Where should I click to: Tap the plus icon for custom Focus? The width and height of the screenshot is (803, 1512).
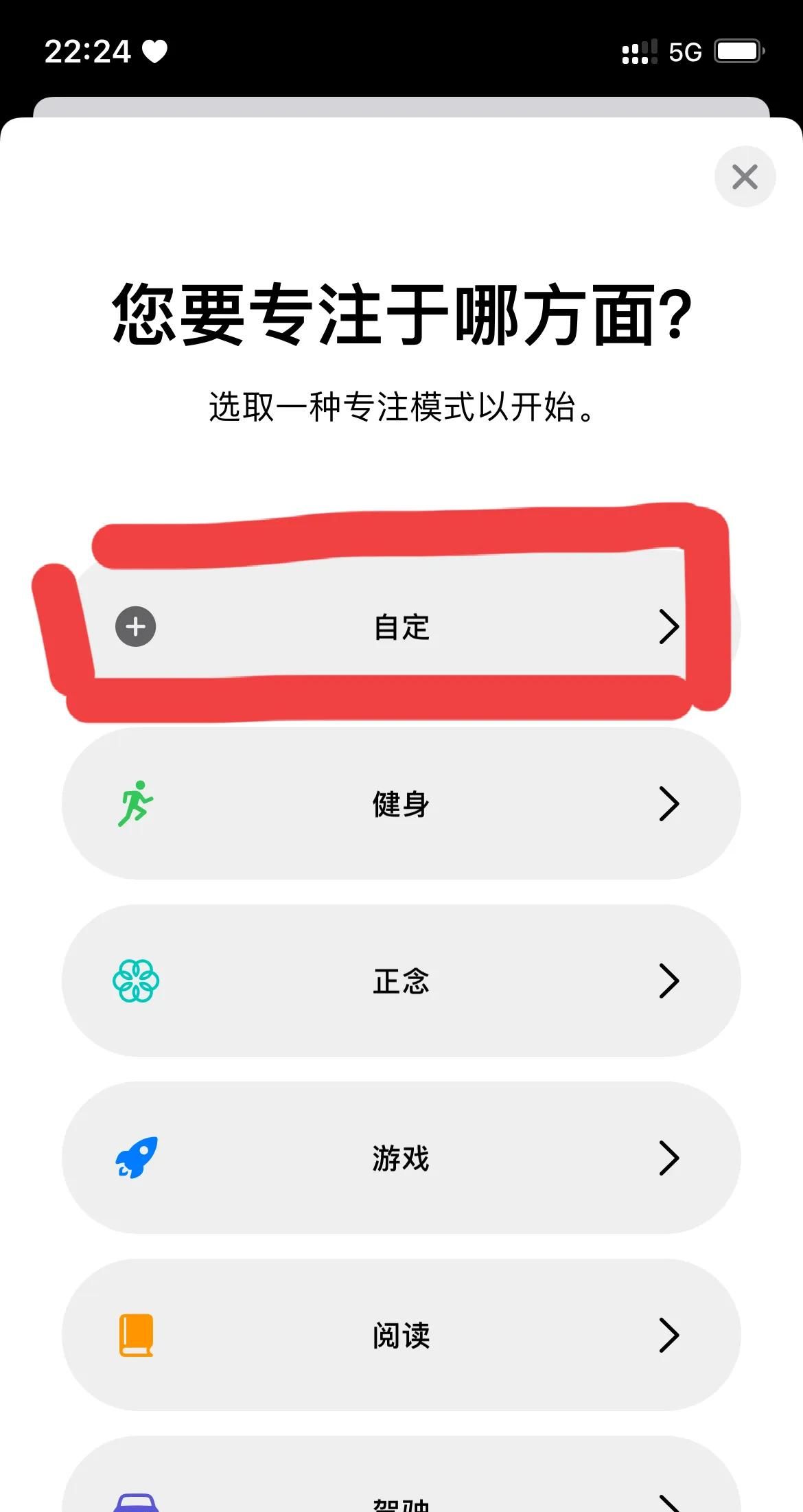(135, 626)
